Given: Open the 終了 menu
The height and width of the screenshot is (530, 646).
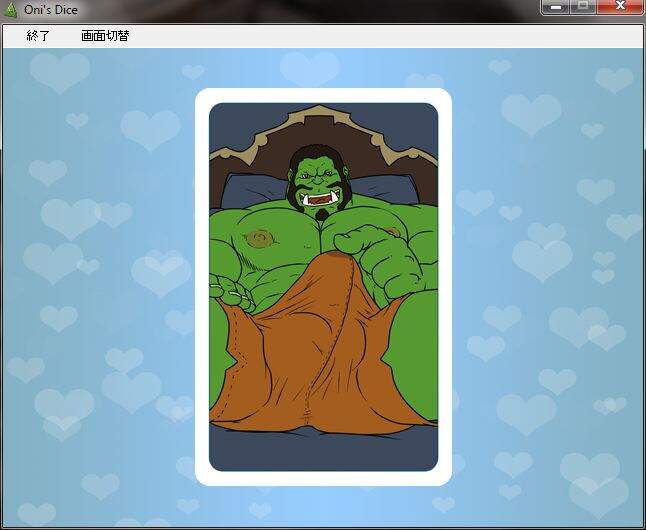Looking at the screenshot, I should click(38, 36).
